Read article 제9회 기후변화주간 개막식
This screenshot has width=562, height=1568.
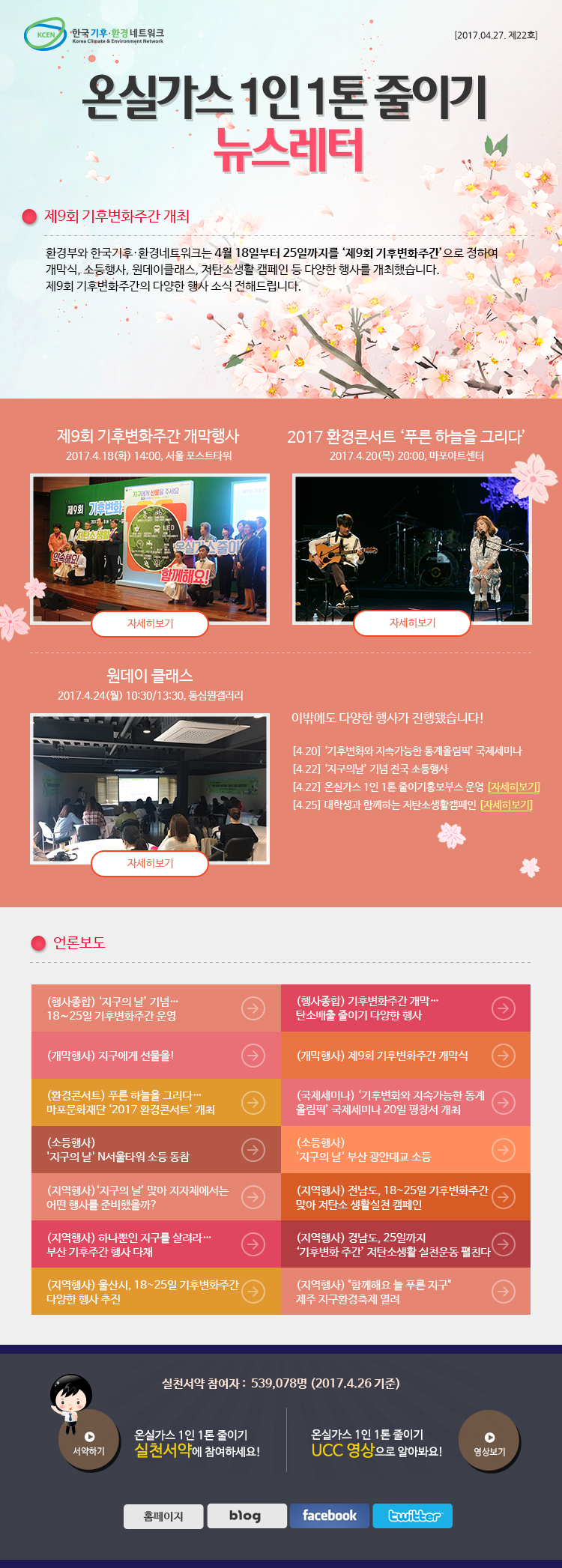point(405,1056)
